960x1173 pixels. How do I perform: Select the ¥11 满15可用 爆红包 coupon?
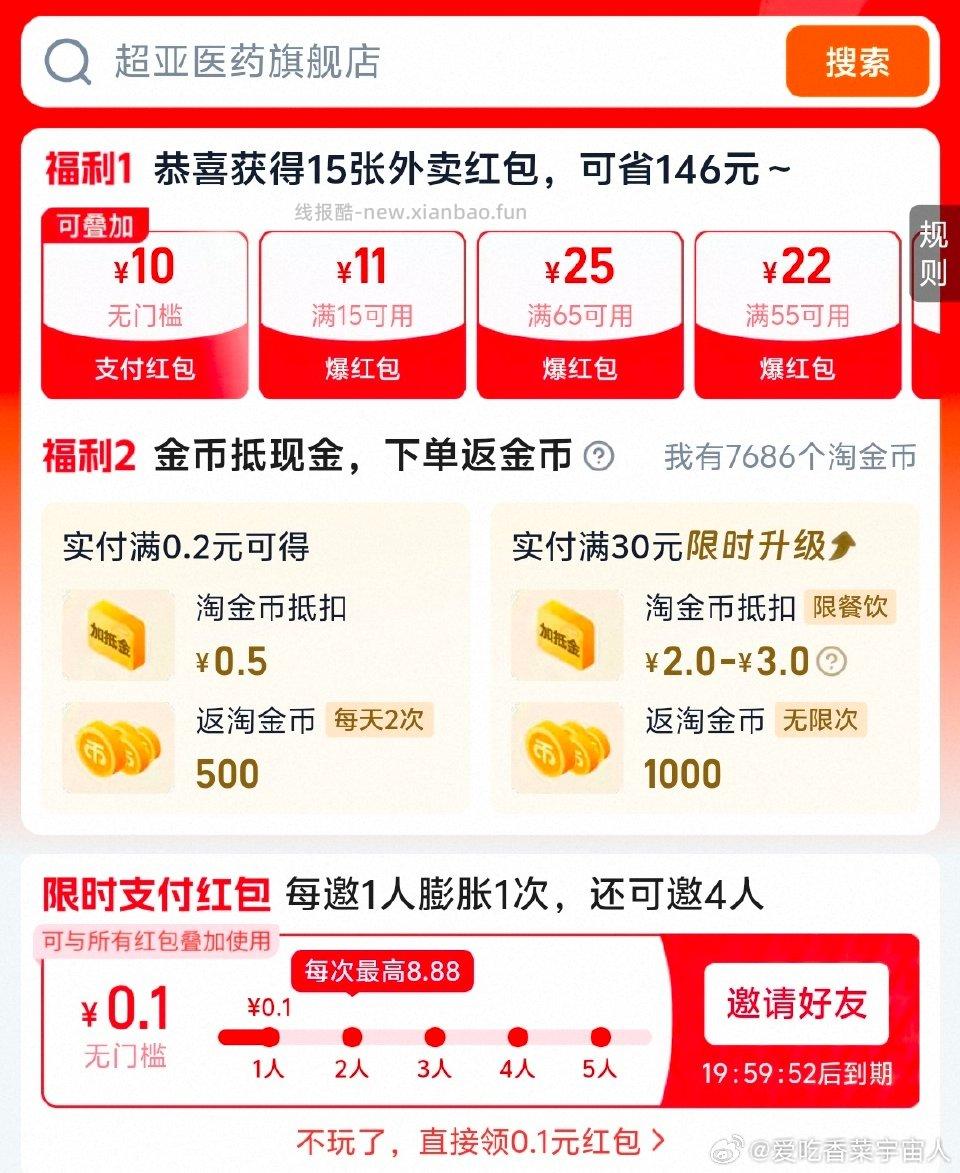(x=361, y=310)
